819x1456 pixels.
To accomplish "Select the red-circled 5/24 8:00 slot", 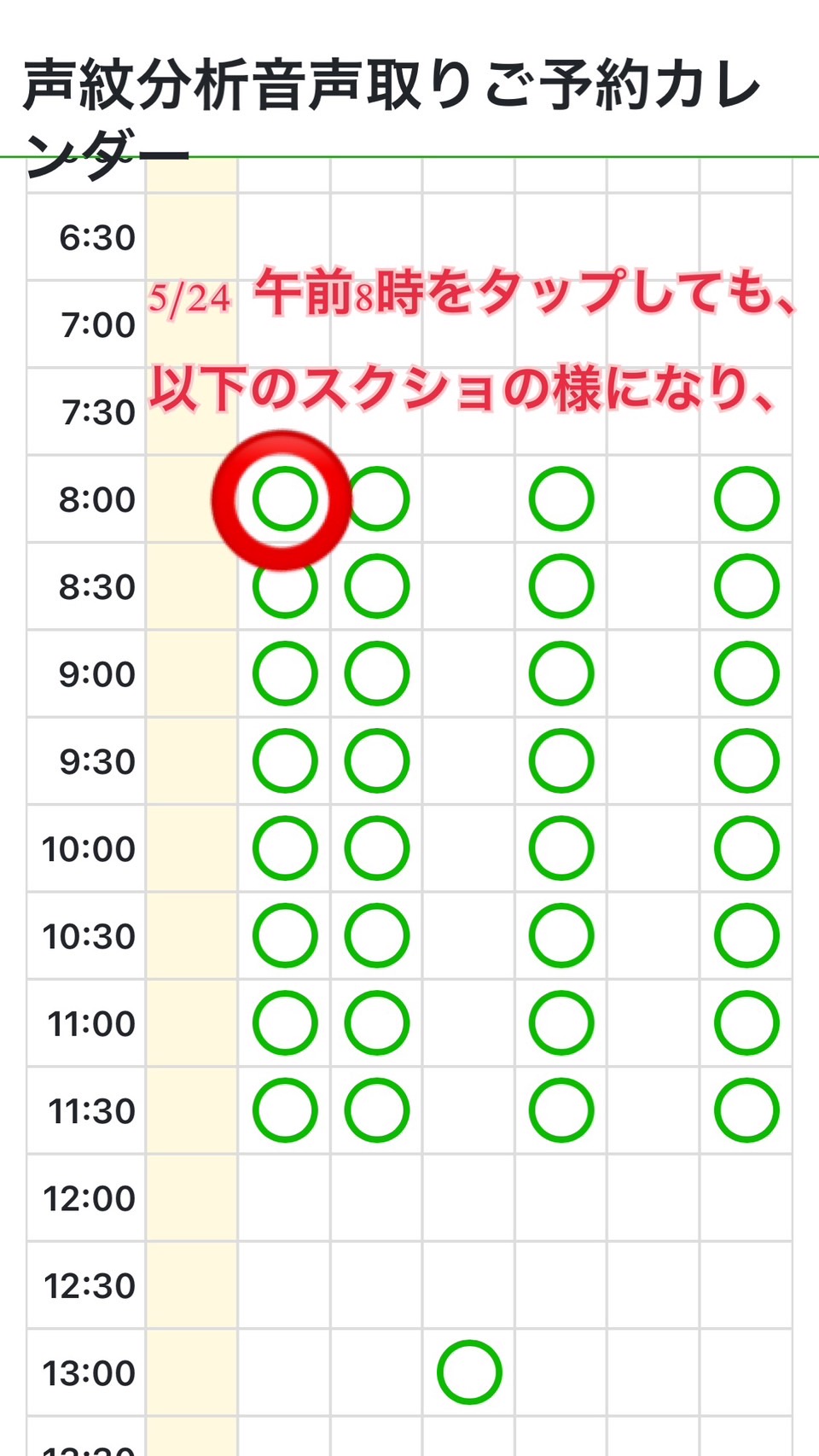I will pyautogui.click(x=285, y=499).
